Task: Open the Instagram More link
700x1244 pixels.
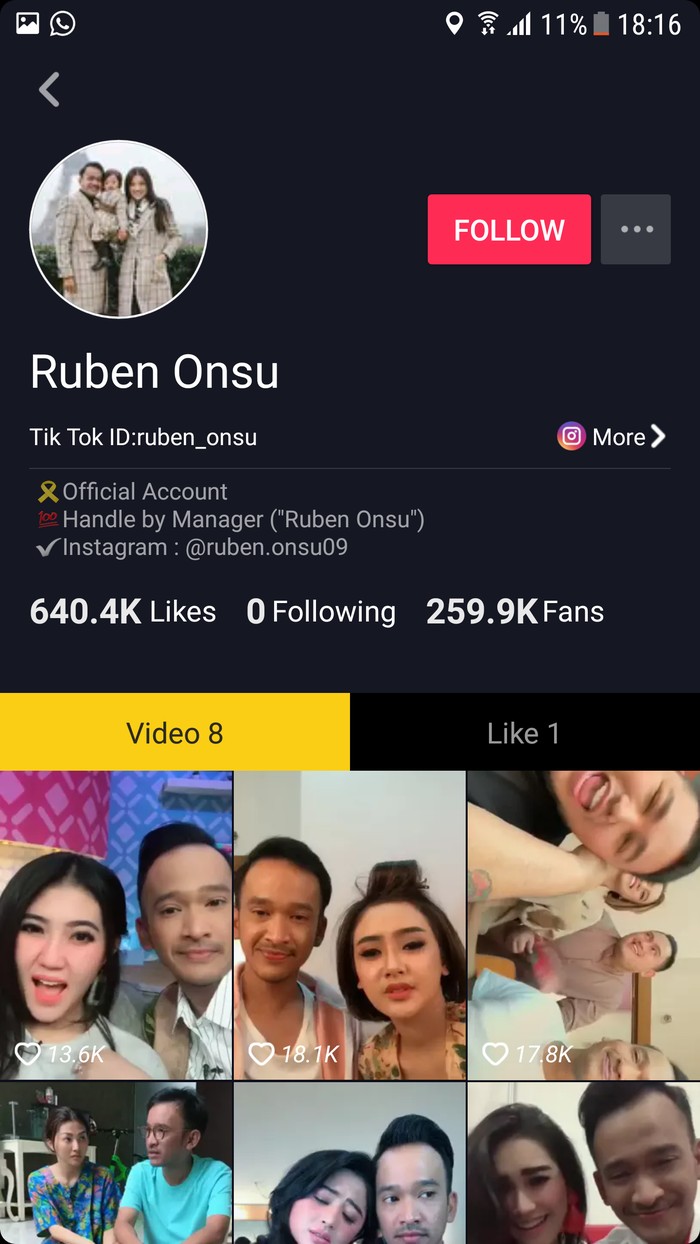Action: 612,437
